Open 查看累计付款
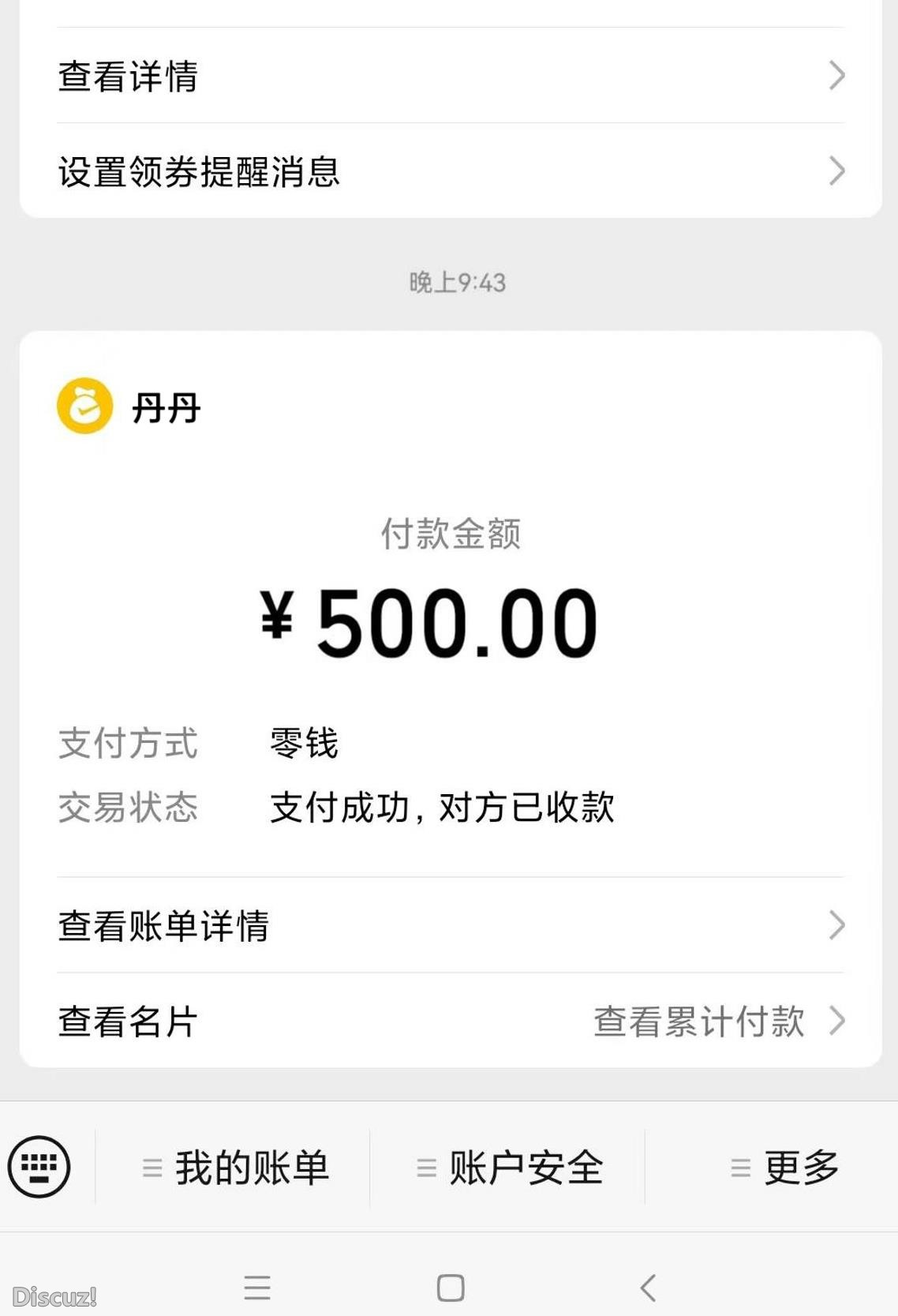 coord(698,1022)
